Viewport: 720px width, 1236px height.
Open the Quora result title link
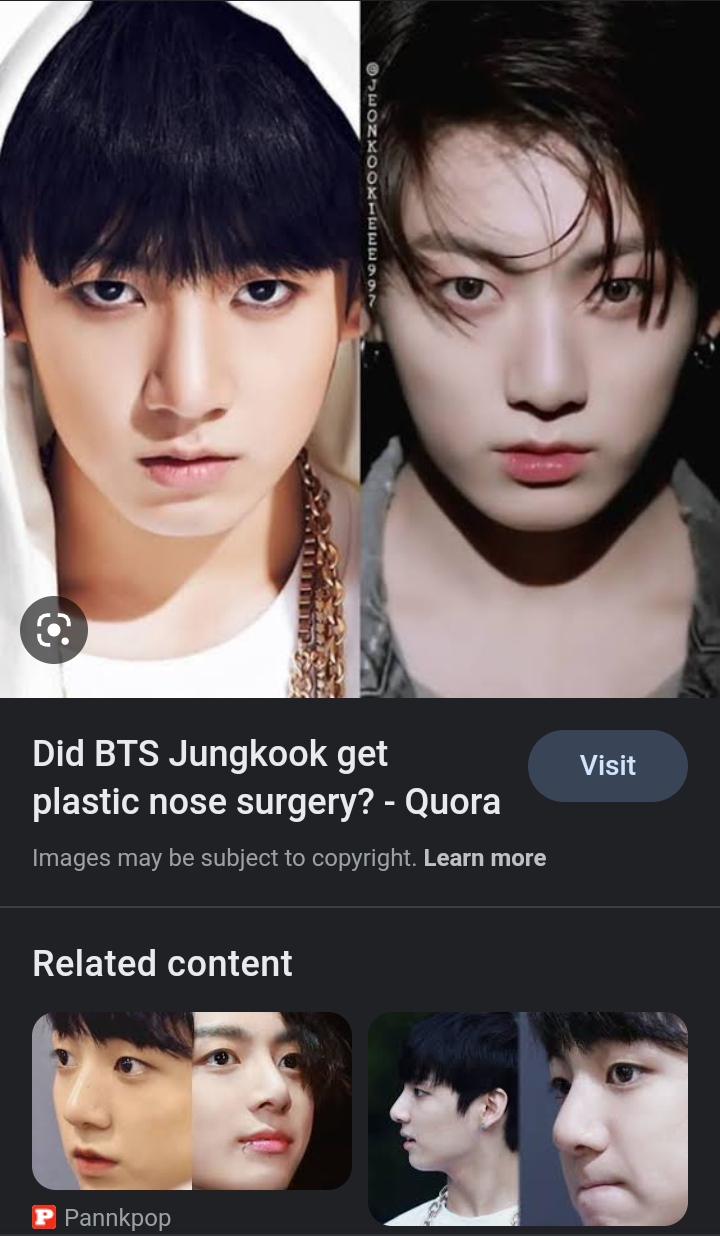coord(266,777)
